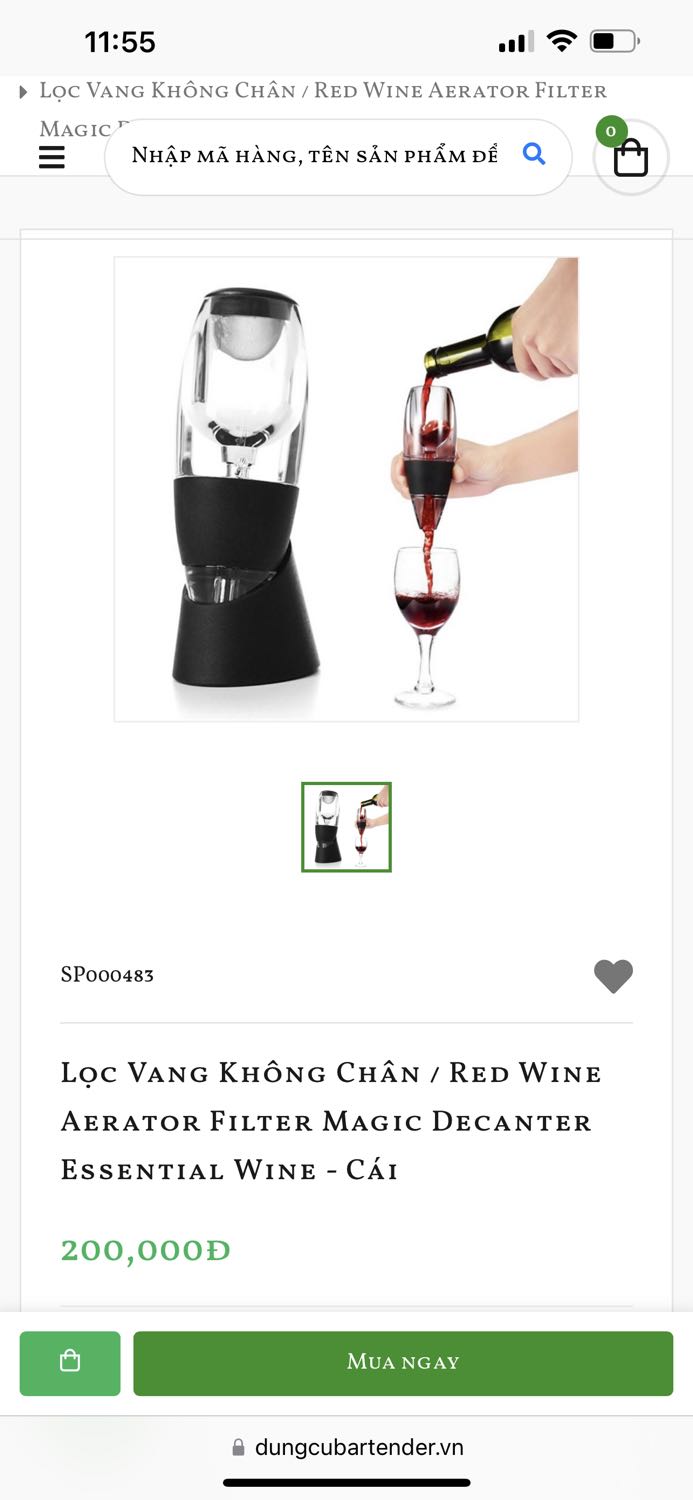The image size is (693, 1500).
Task: Tap the product search field
Action: 338,156
